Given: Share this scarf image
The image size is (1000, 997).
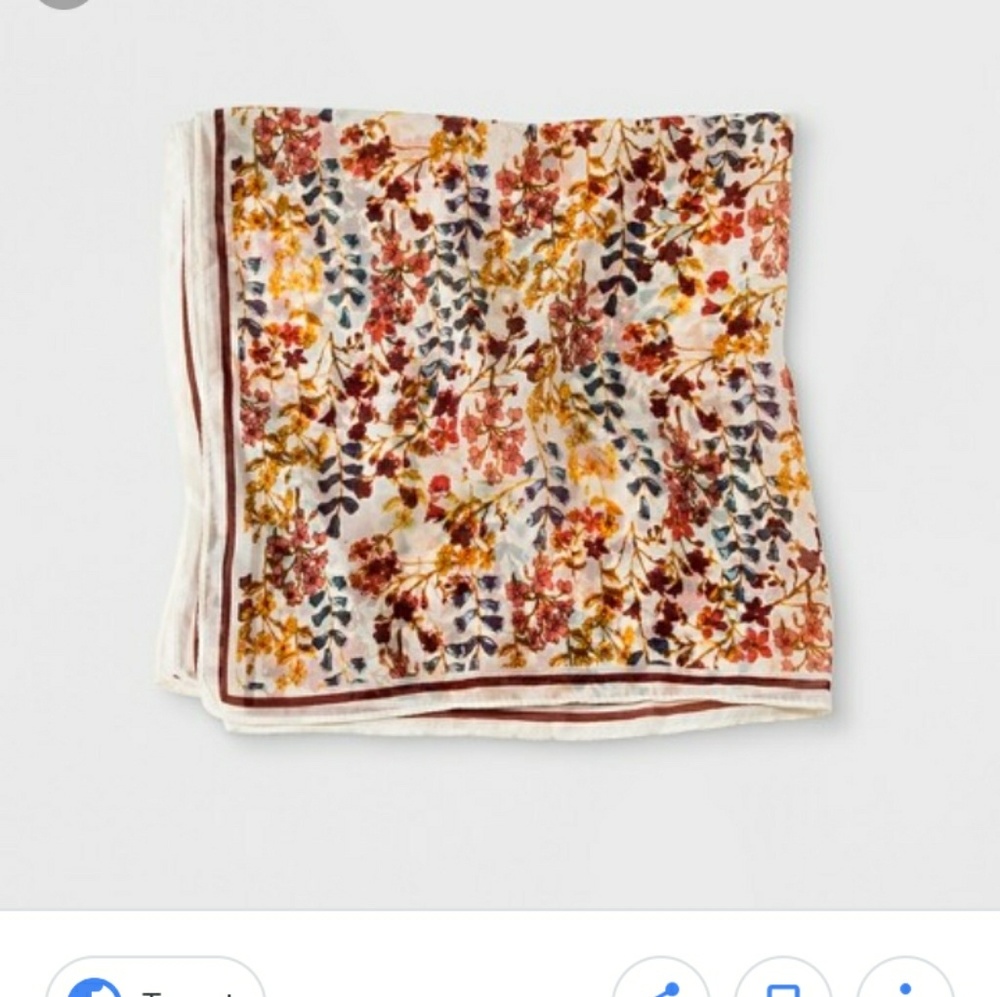Looking at the screenshot, I should pos(661,985).
